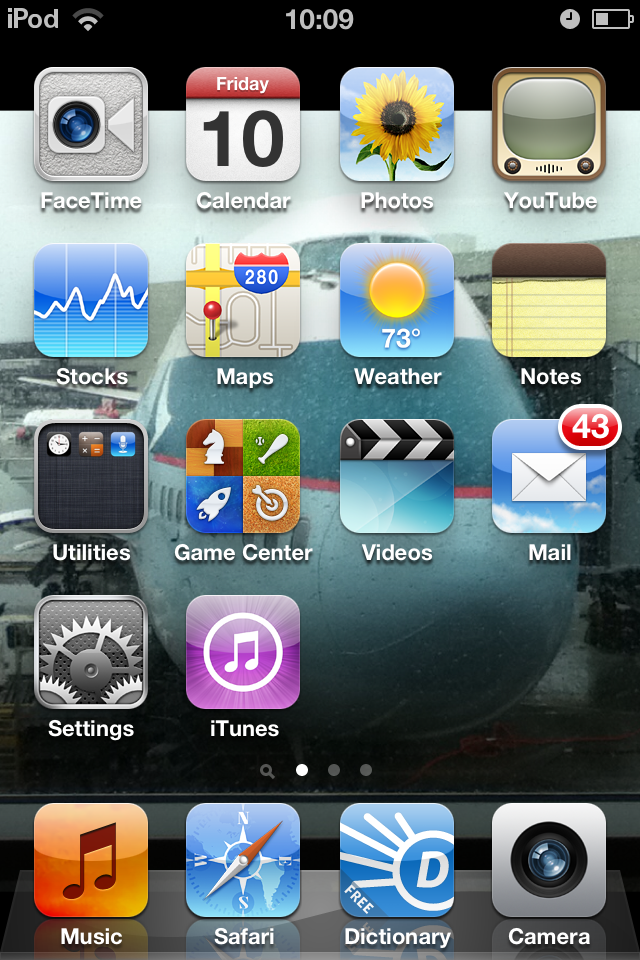Open the Photos app

point(397,124)
